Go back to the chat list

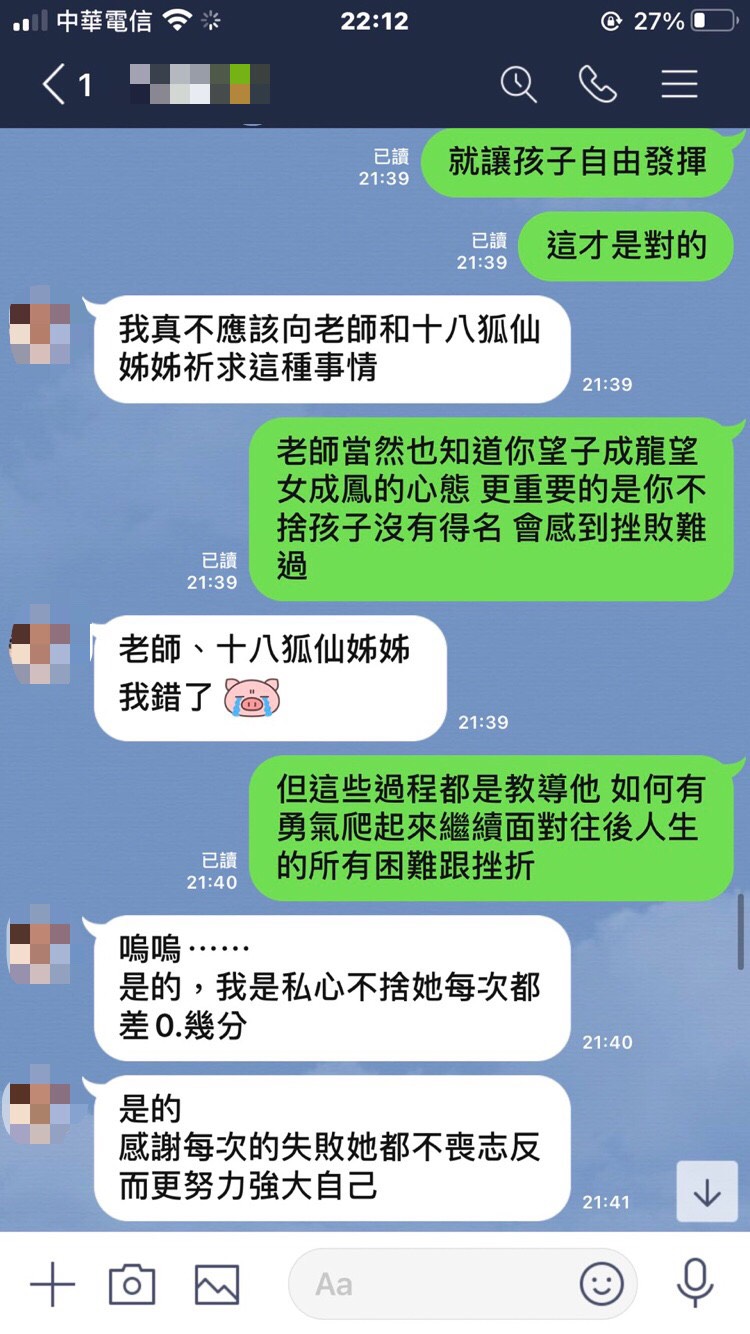pyautogui.click(x=57, y=85)
